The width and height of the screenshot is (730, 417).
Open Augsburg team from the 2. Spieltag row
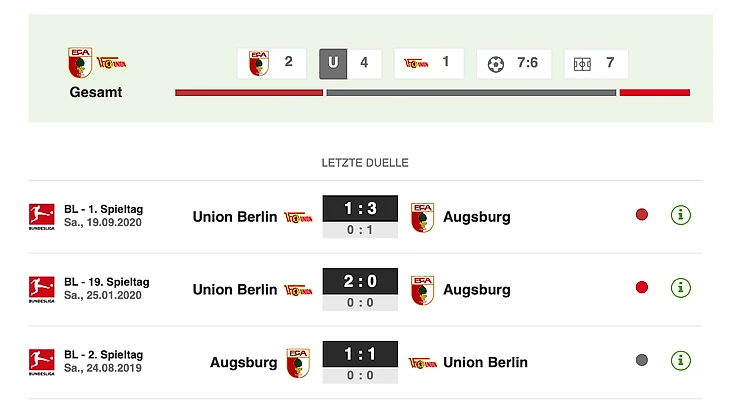pos(243,362)
